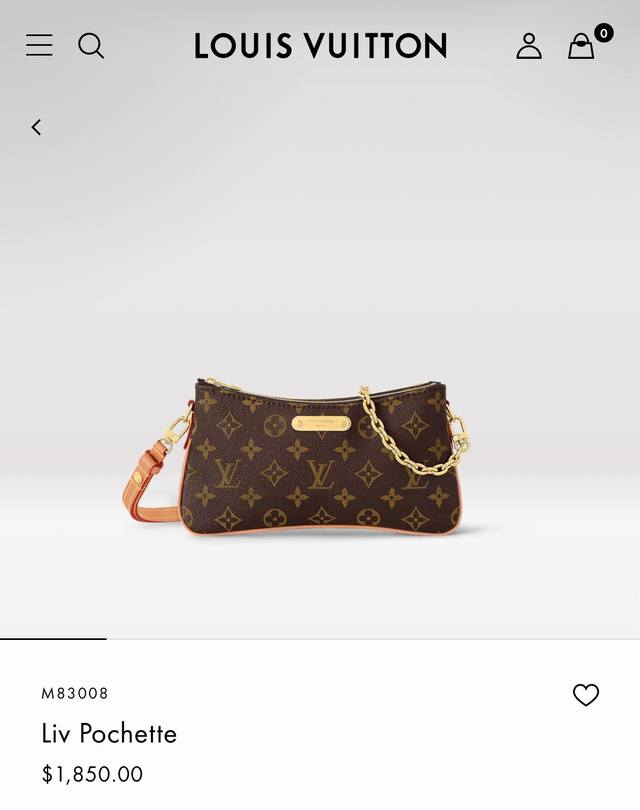Viewport: 640px width, 810px height.
Task: Open the hamburger menu
Action: click(x=39, y=45)
